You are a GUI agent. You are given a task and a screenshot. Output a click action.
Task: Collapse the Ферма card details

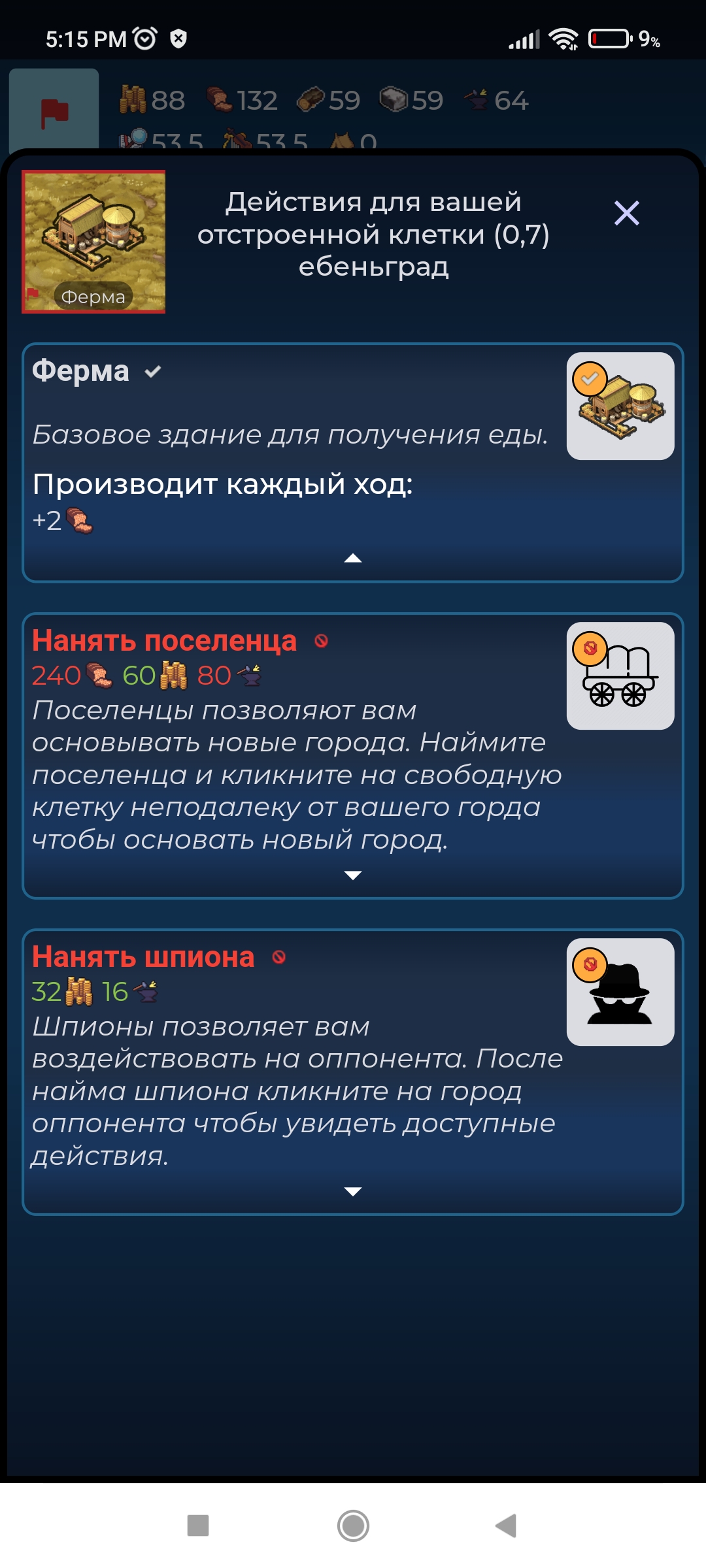click(353, 558)
